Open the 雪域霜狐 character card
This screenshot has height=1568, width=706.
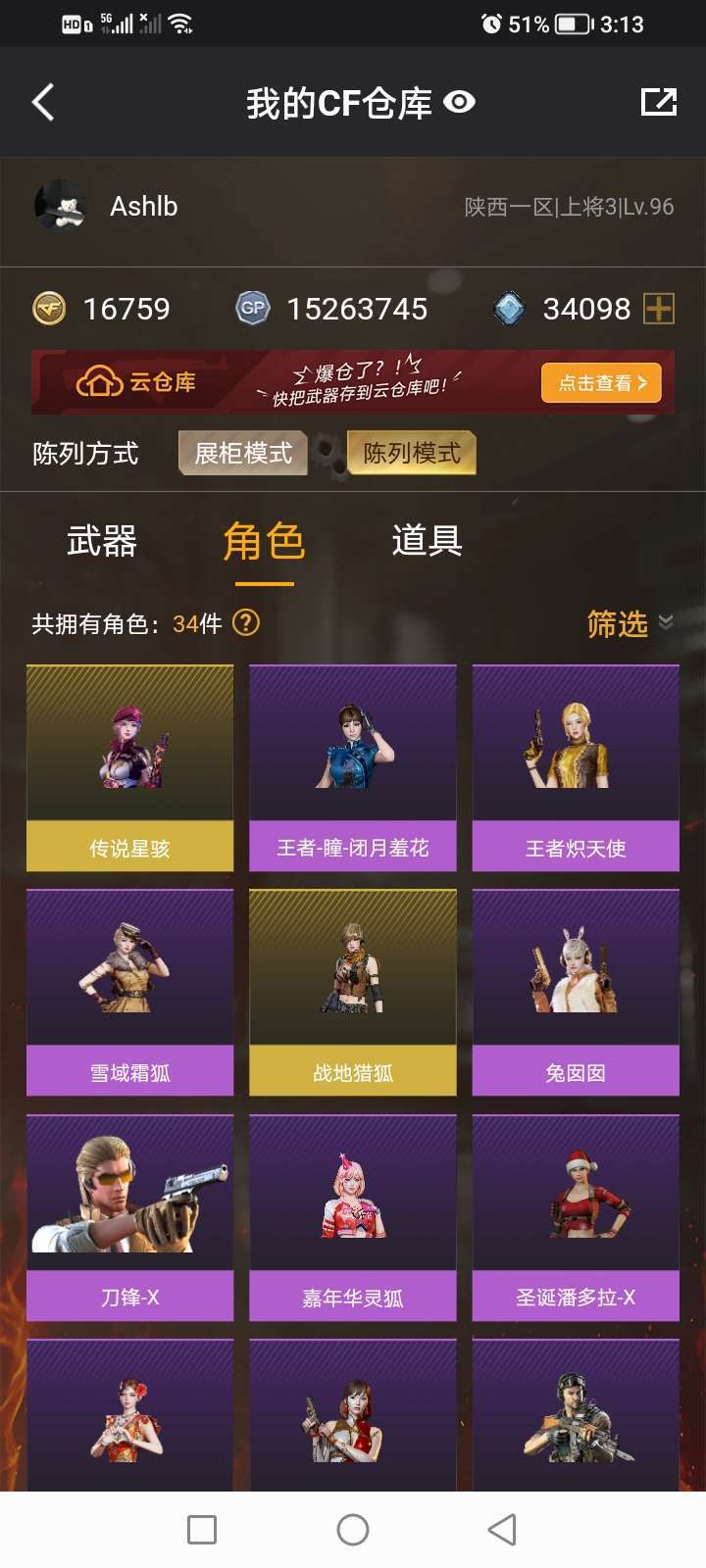pyautogui.click(x=130, y=993)
